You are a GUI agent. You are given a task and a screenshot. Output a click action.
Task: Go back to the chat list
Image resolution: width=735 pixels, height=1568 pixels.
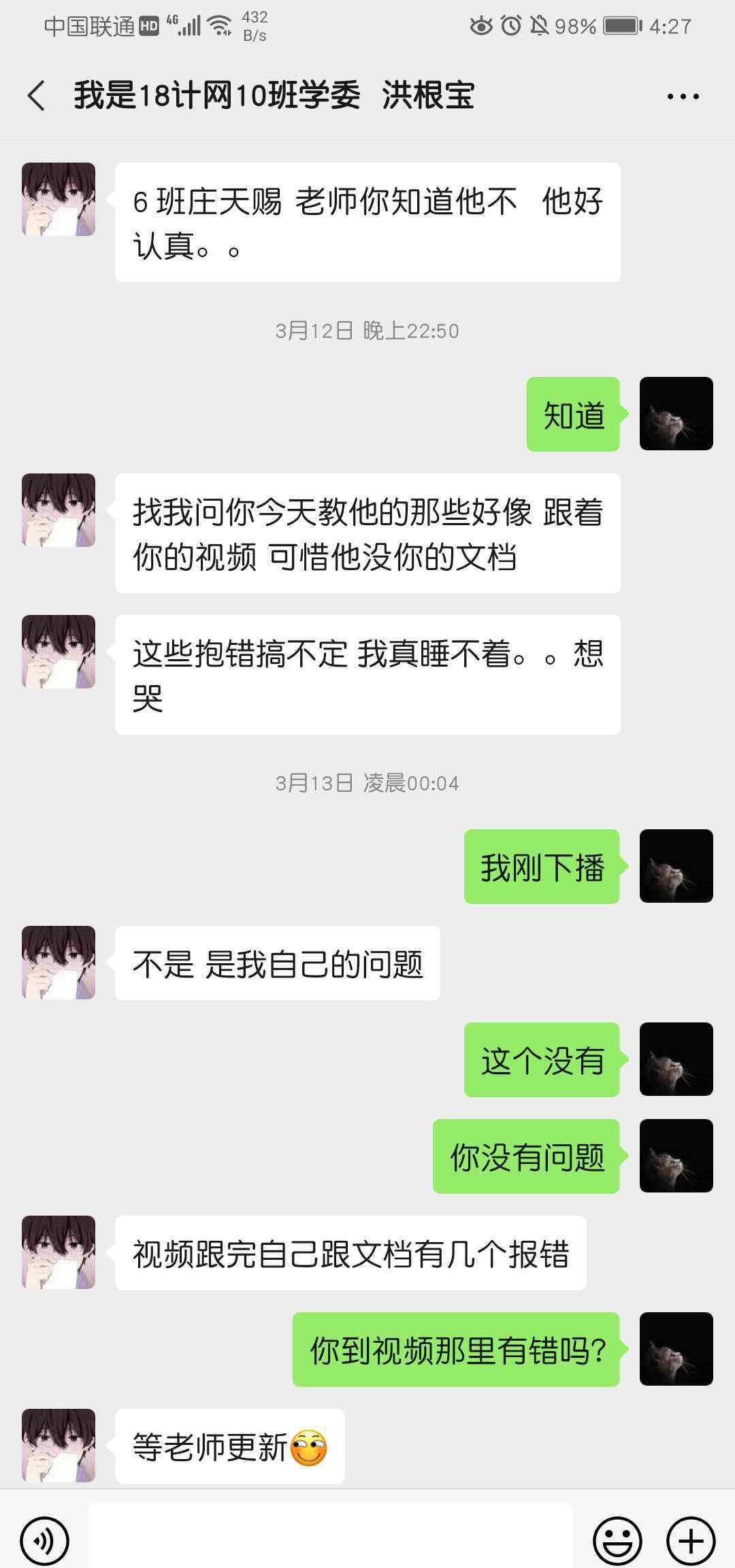point(37,95)
